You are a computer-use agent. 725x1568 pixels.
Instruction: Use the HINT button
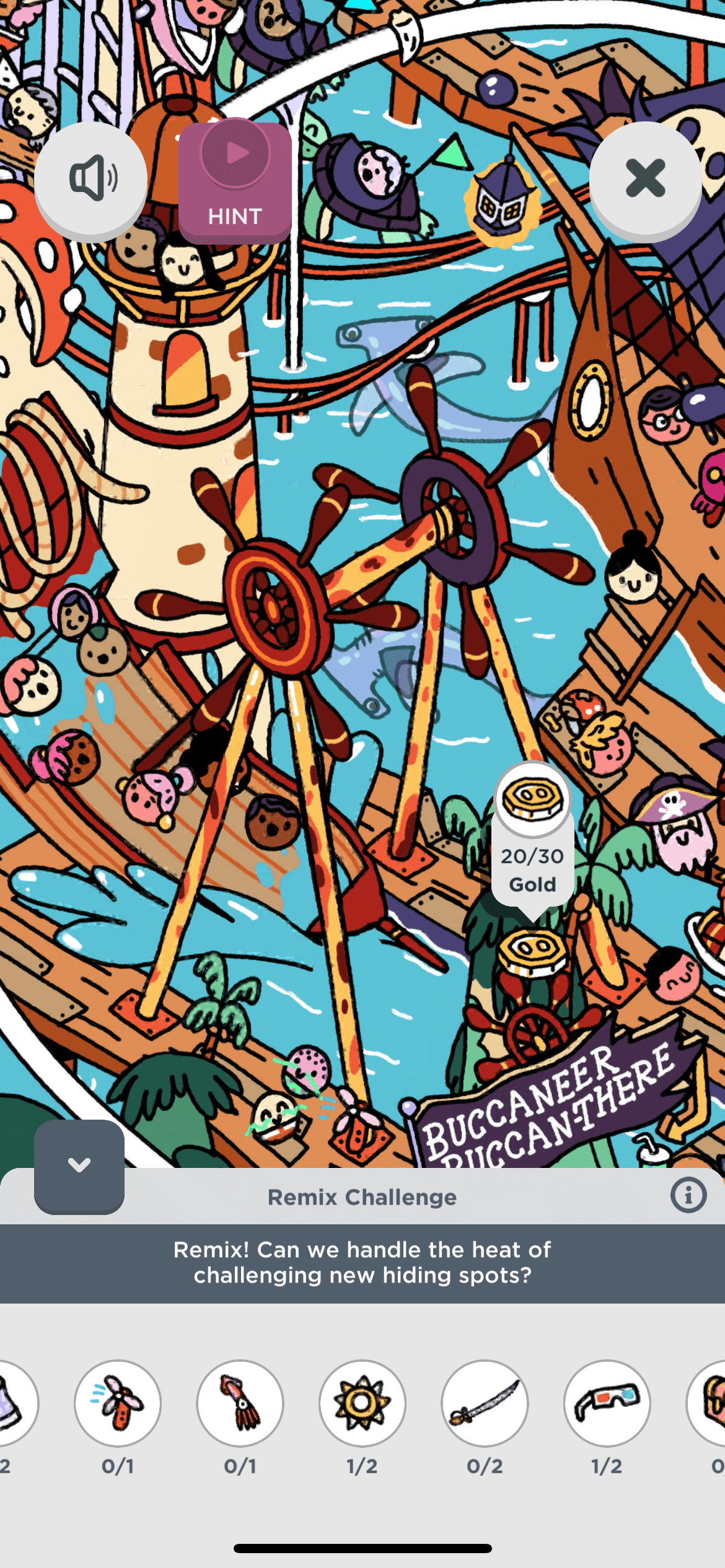235,182
